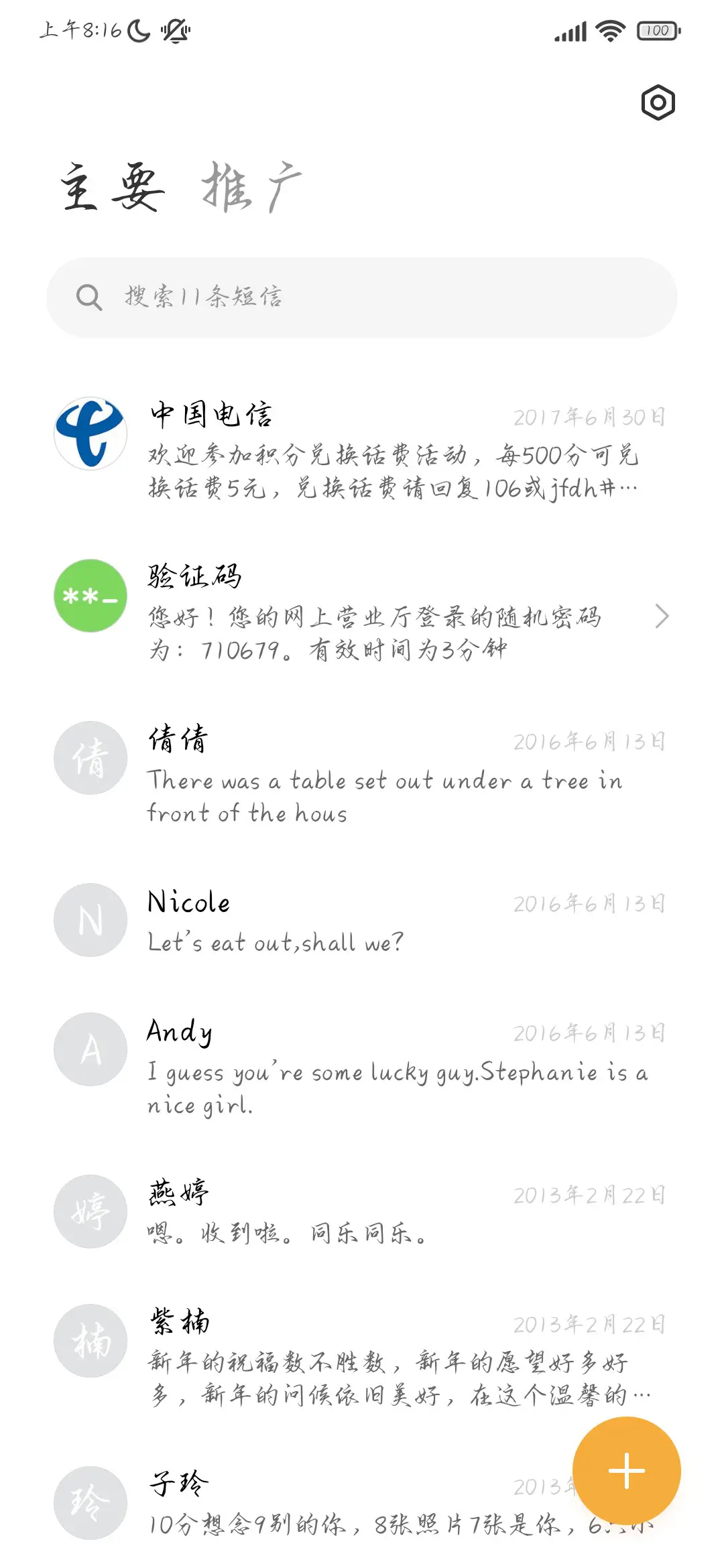Tap Andy's contact avatar
Screen dimensions: 724x1568
[90, 1049]
